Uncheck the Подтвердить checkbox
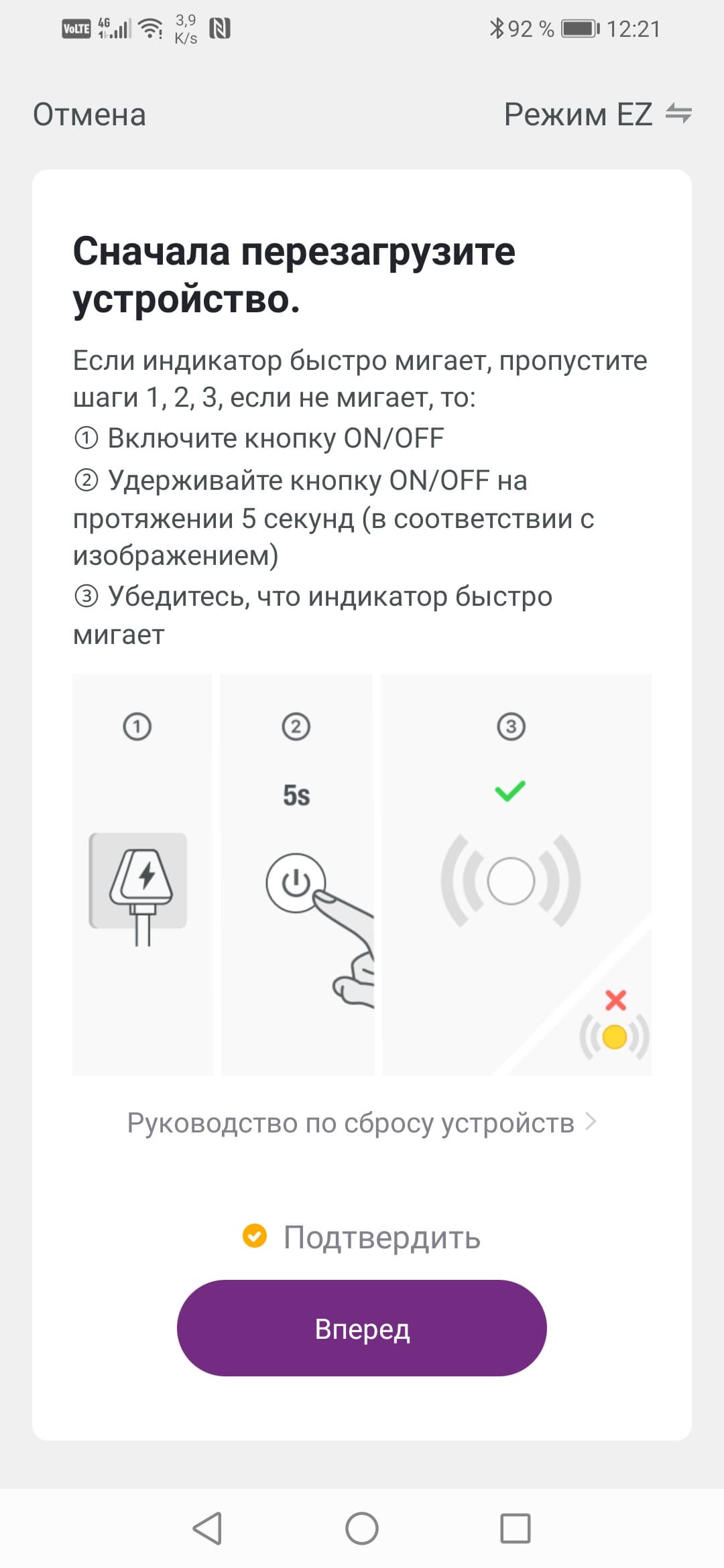Screen dimensions: 724x1568 [255, 1235]
